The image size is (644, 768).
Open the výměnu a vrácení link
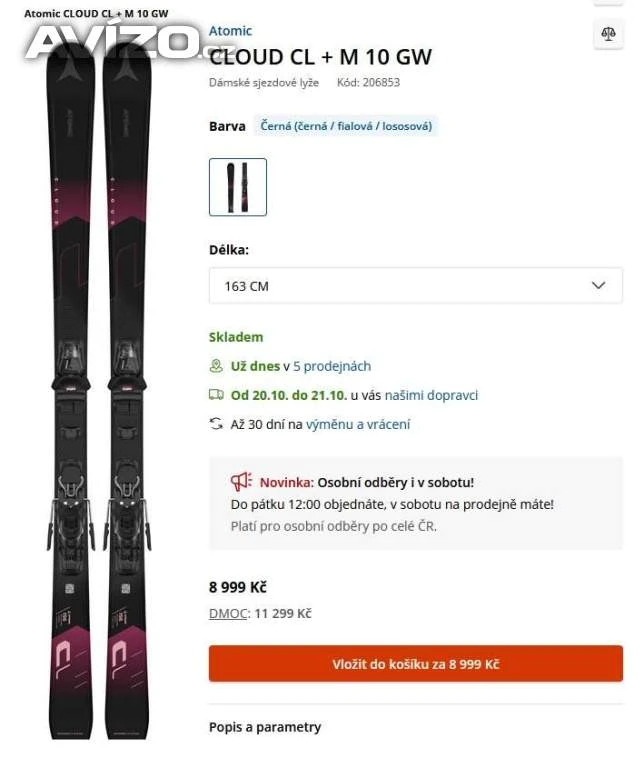(x=357, y=424)
